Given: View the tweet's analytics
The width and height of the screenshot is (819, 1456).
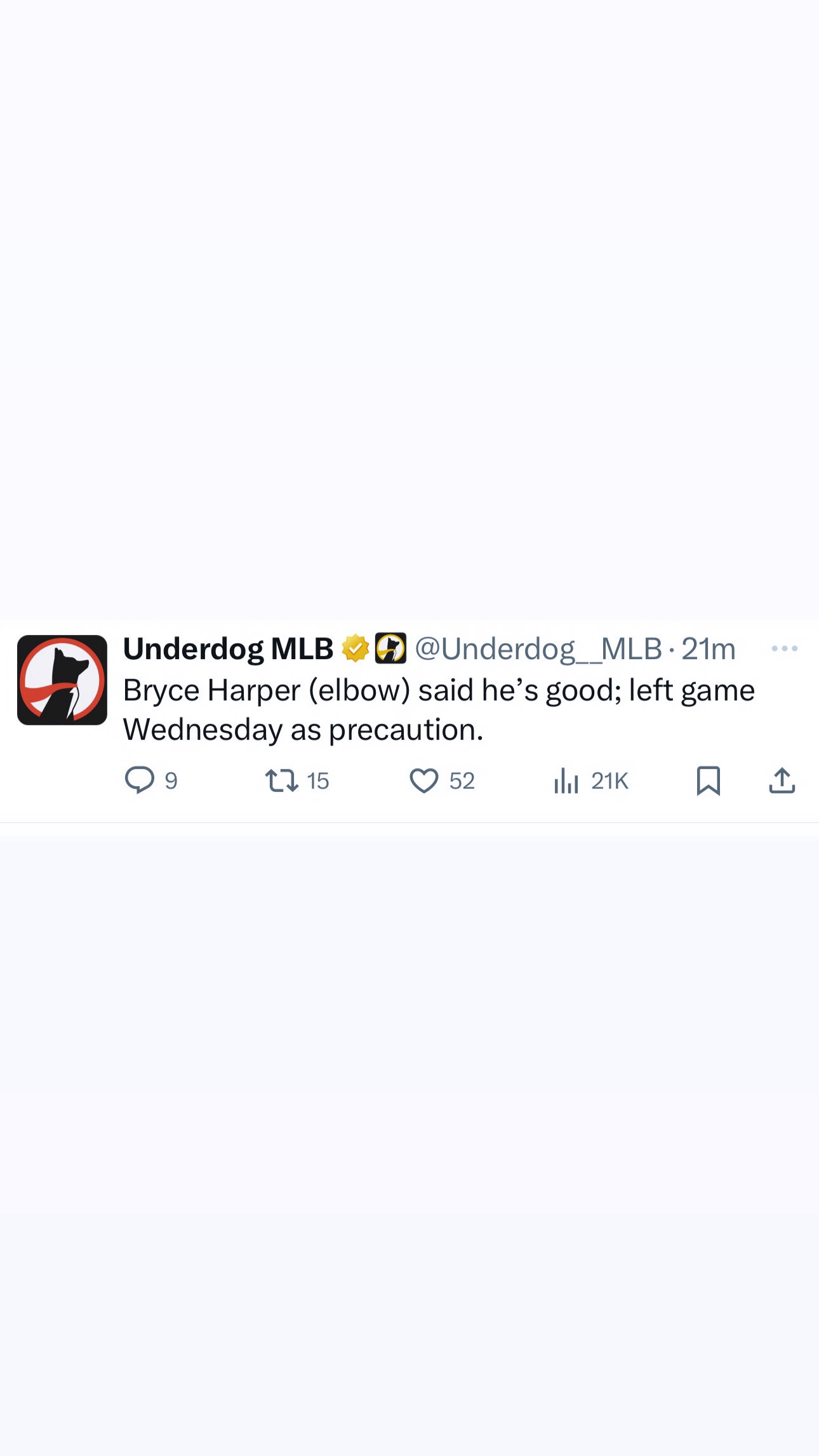Looking at the screenshot, I should [566, 780].
